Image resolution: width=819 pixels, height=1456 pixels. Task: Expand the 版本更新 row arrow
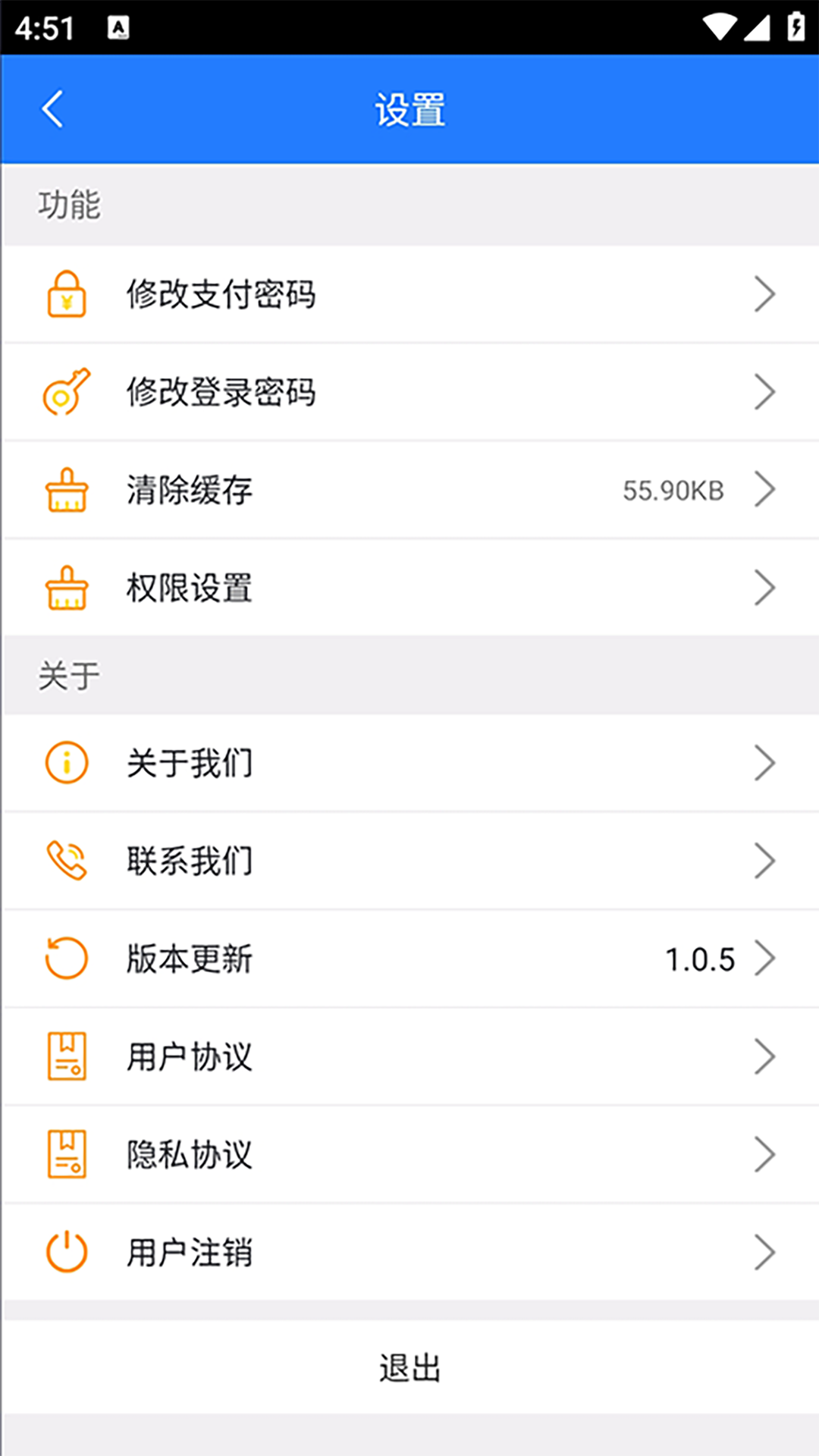766,959
